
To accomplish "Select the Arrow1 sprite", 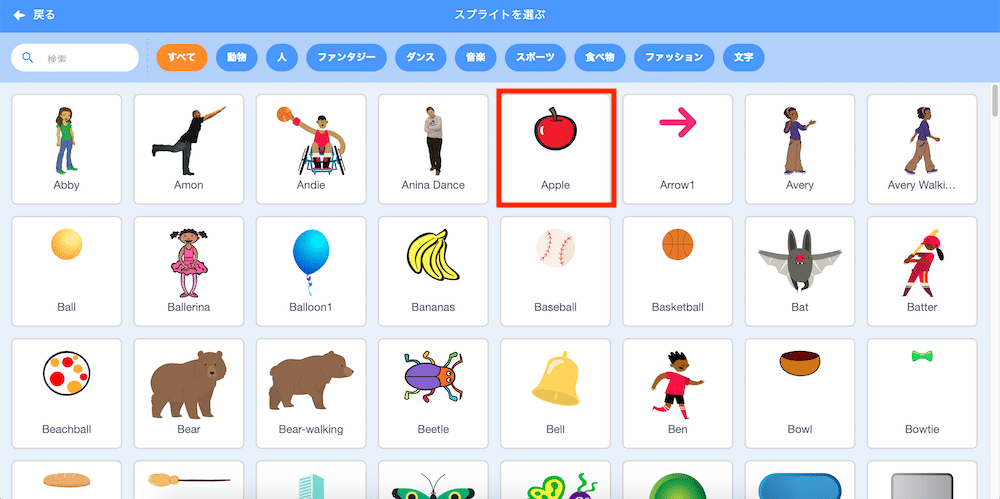I will click(677, 147).
